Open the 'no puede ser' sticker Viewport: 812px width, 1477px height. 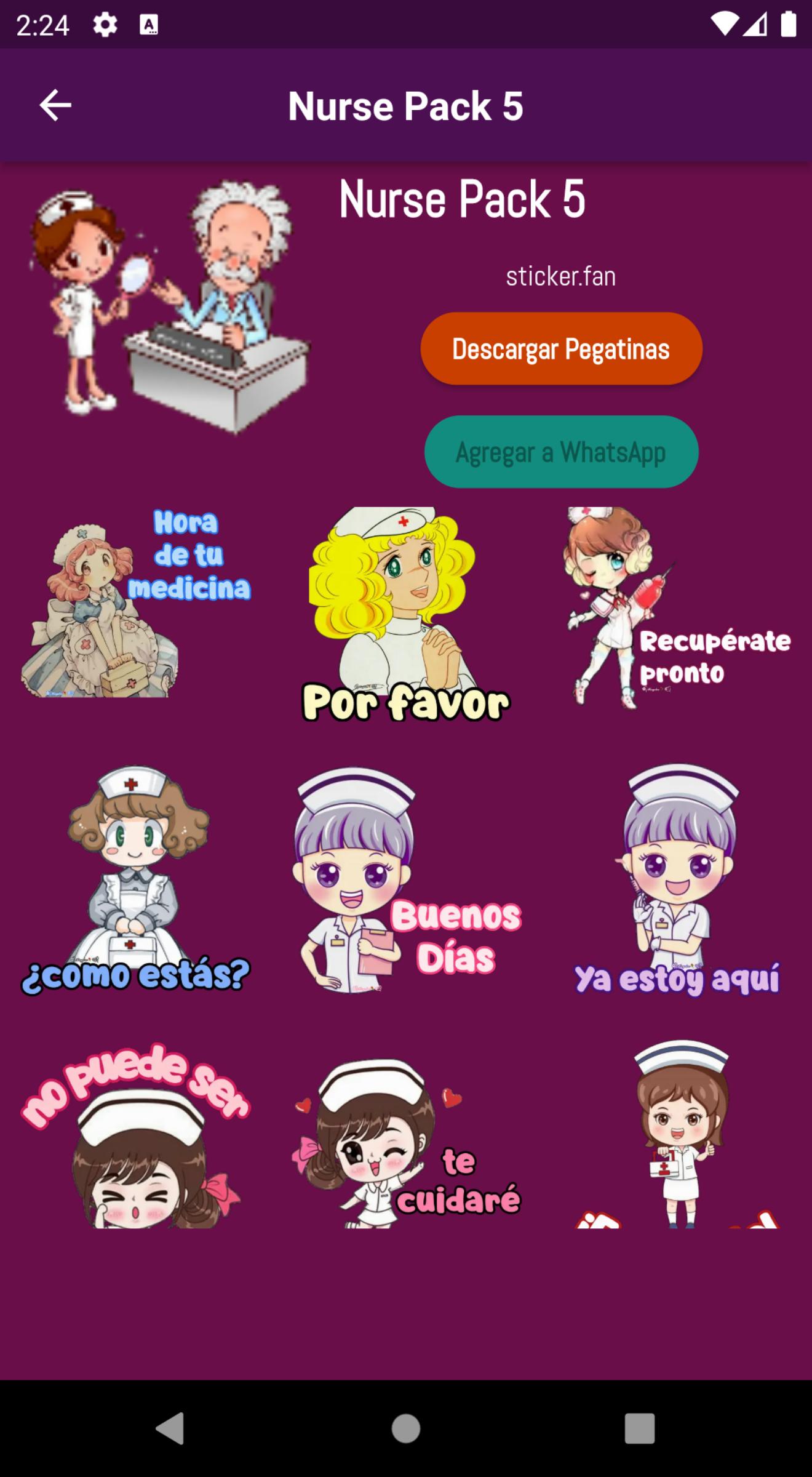(x=135, y=1135)
